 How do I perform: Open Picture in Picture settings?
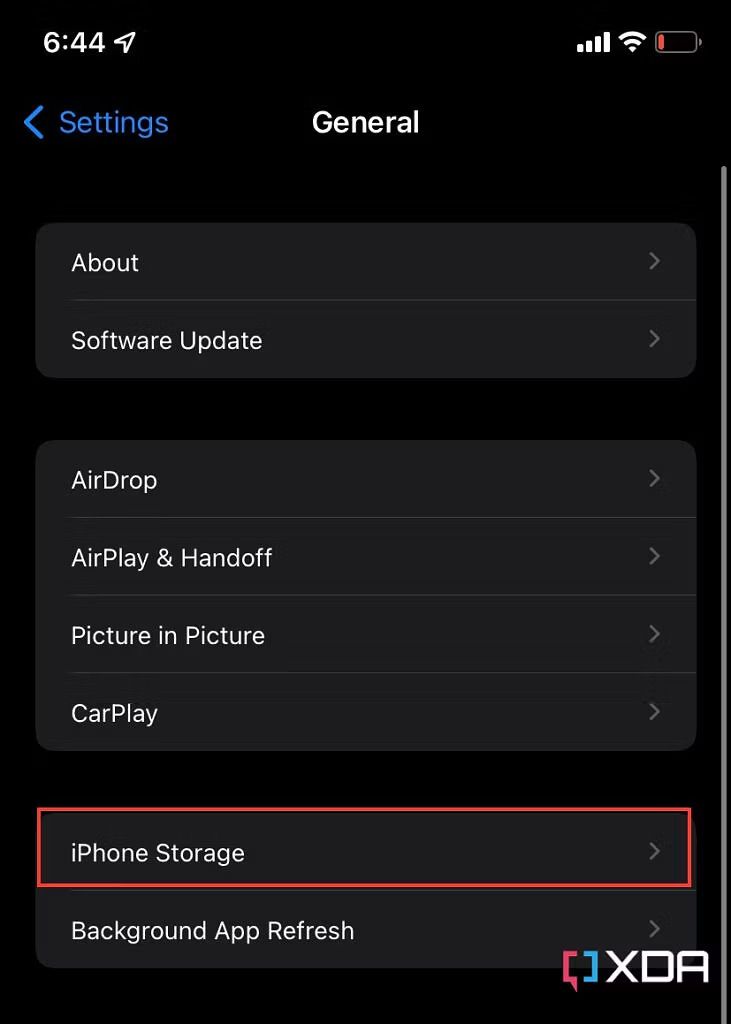[x=365, y=635]
